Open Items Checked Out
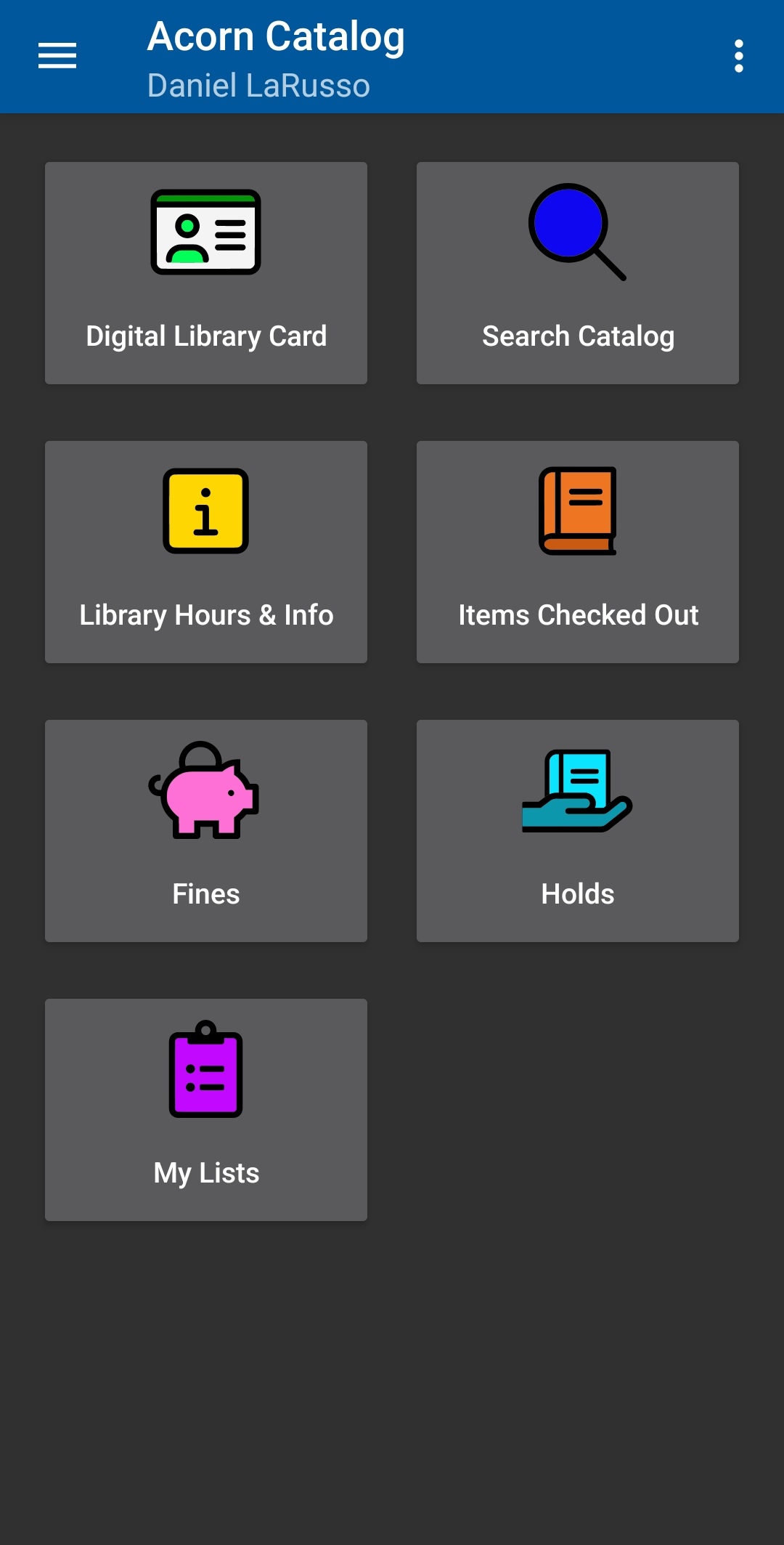This screenshot has width=784, height=1545. point(578,552)
